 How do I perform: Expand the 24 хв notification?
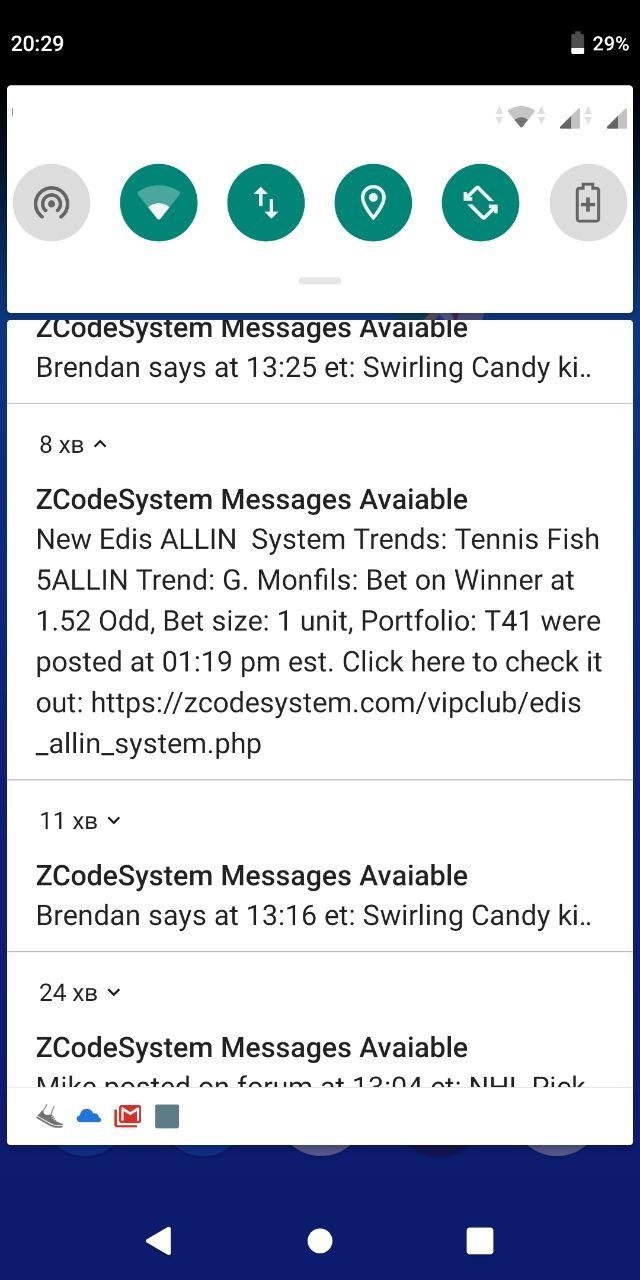(80, 993)
